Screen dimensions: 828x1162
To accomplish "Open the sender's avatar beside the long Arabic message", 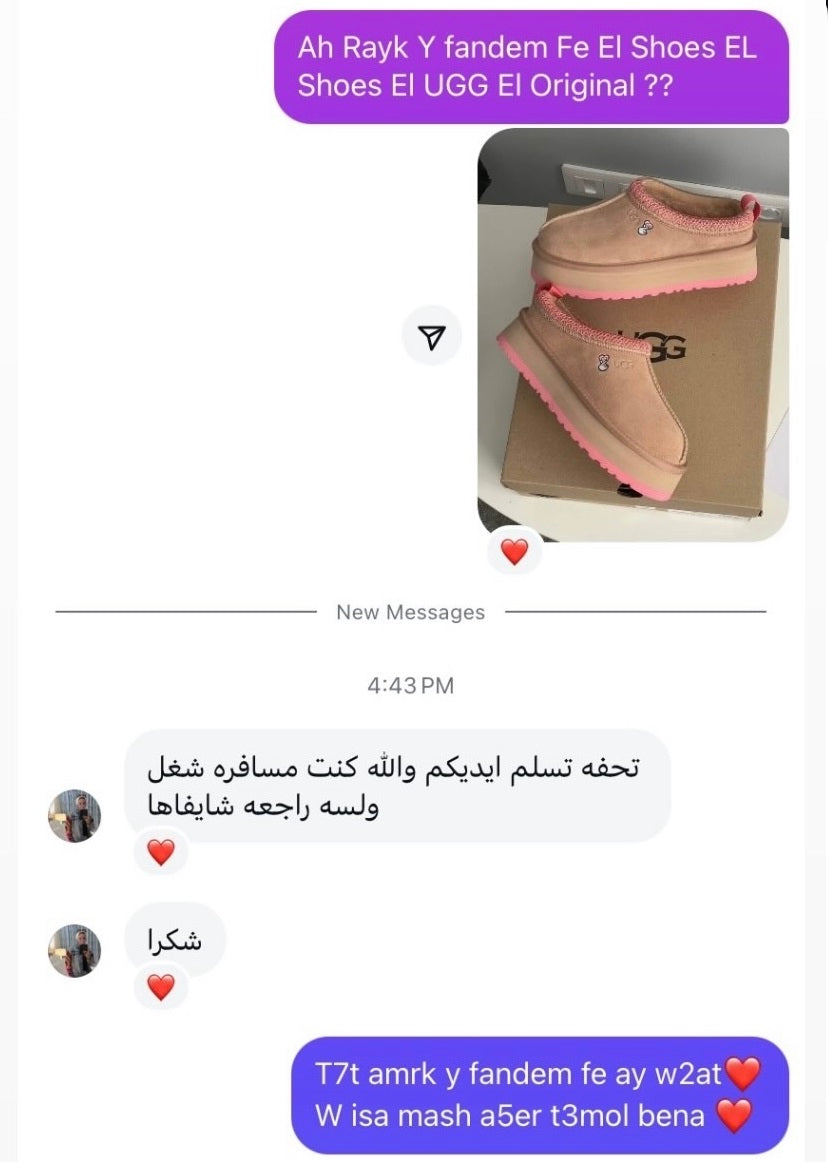I will point(75,815).
